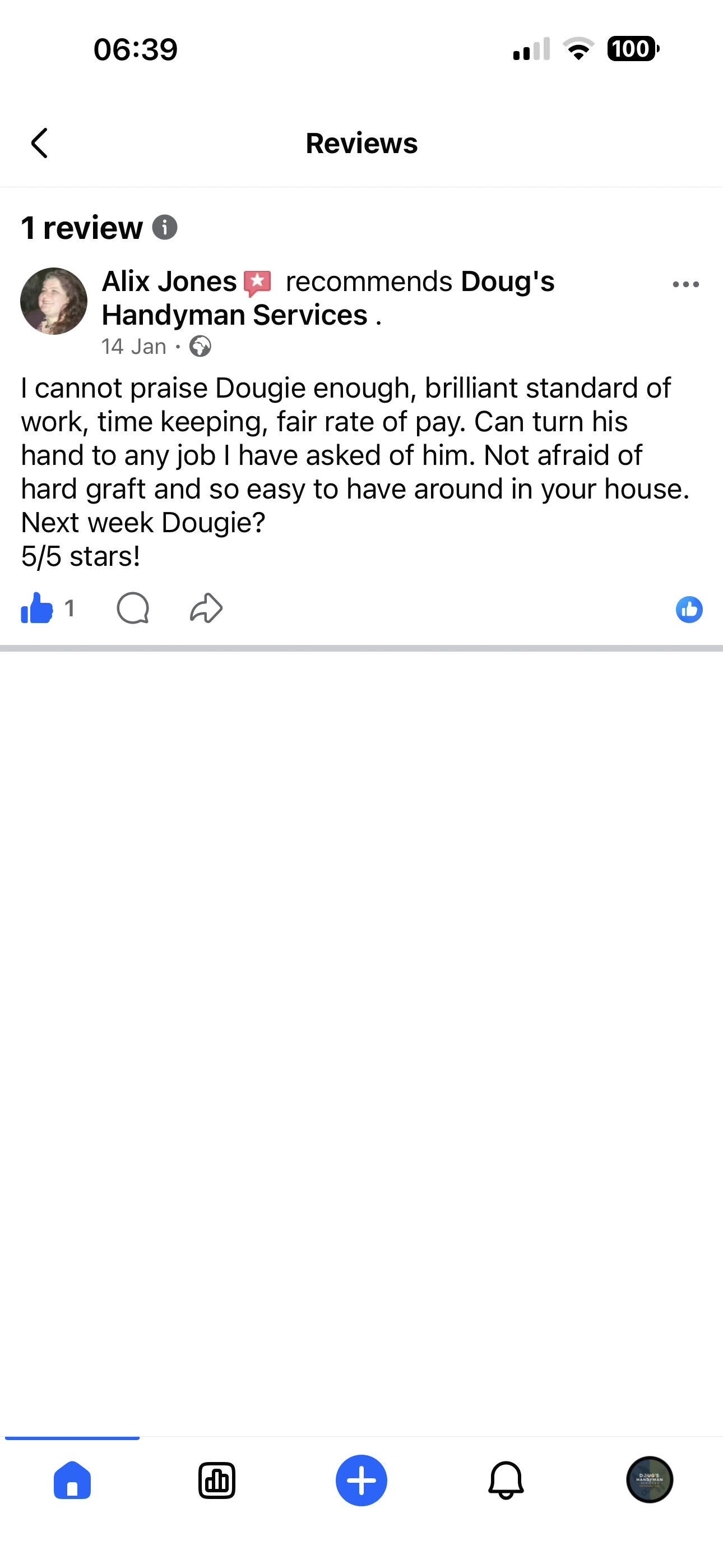723x1568 pixels.
Task: Share Alix Jones's review
Action: (206, 608)
